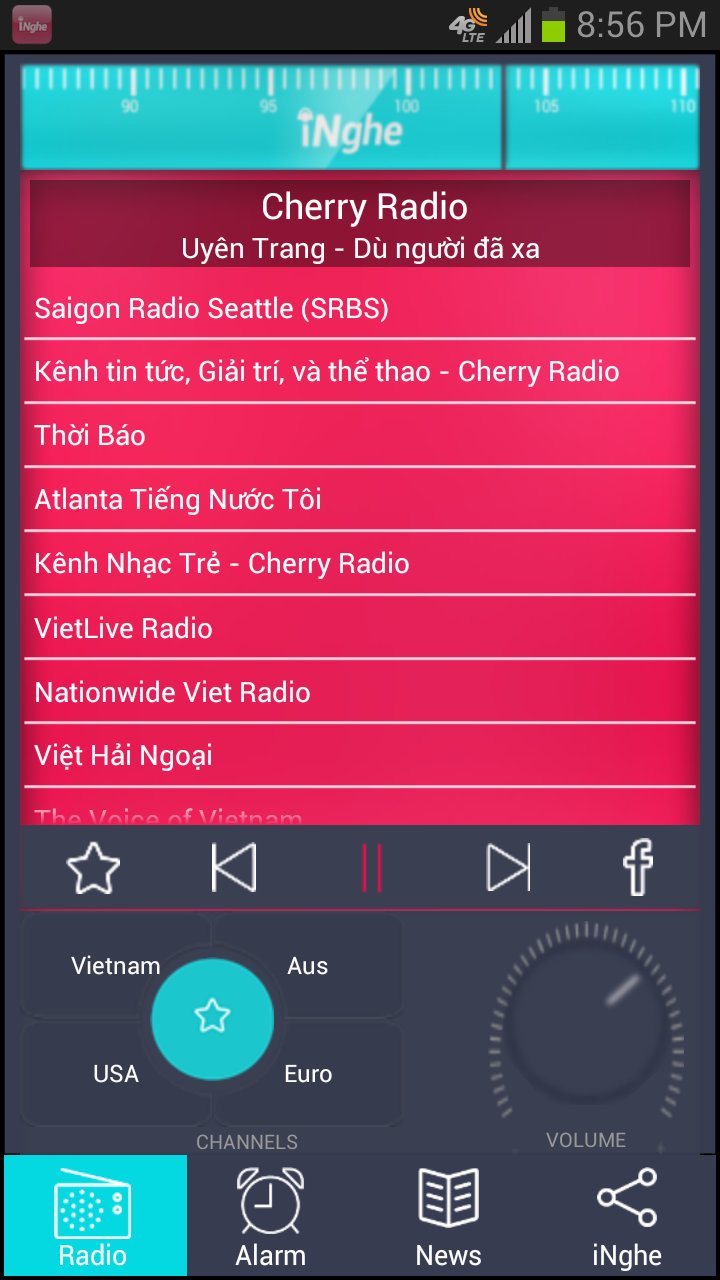Select the Radio tab icon
720x1280 pixels.
click(90, 1197)
